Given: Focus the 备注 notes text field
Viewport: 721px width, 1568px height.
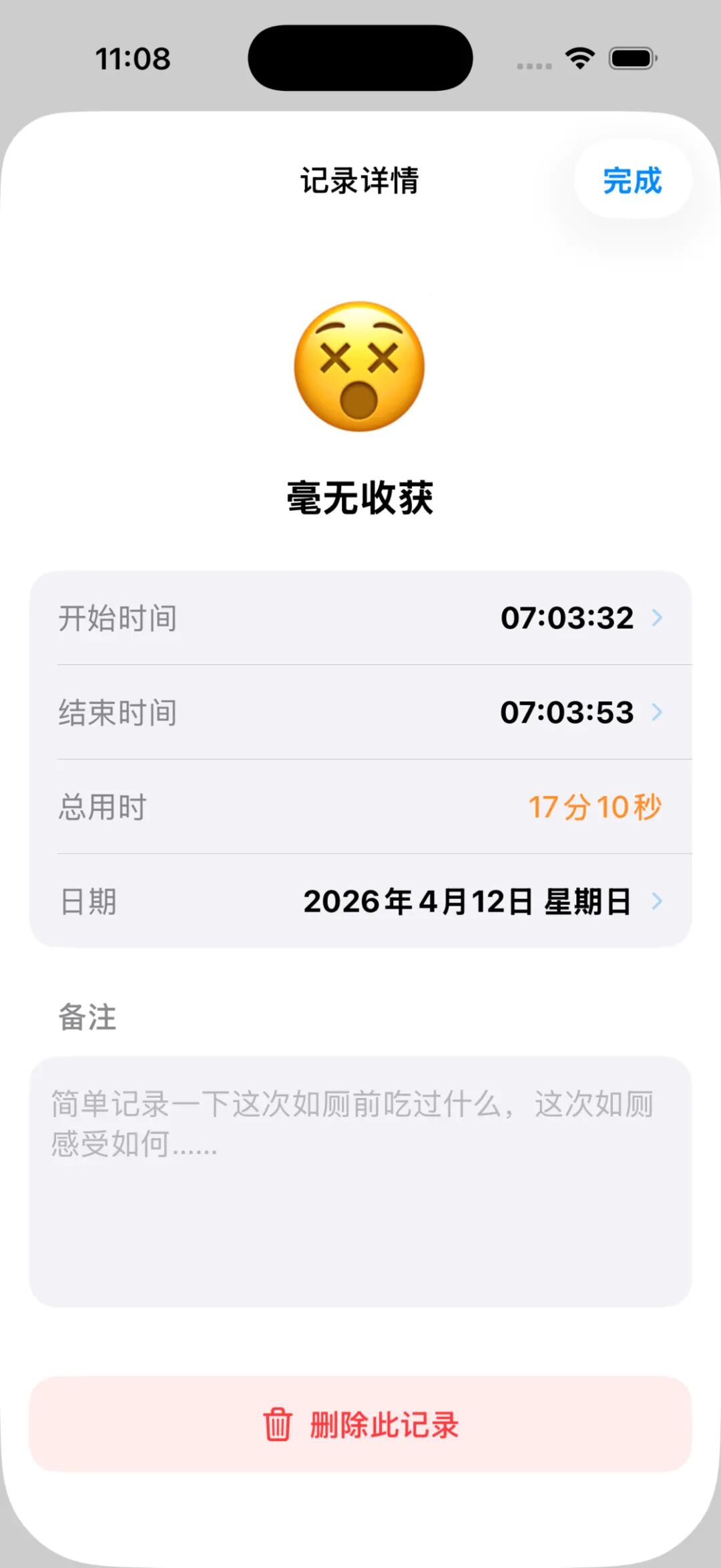Looking at the screenshot, I should (x=360, y=1181).
